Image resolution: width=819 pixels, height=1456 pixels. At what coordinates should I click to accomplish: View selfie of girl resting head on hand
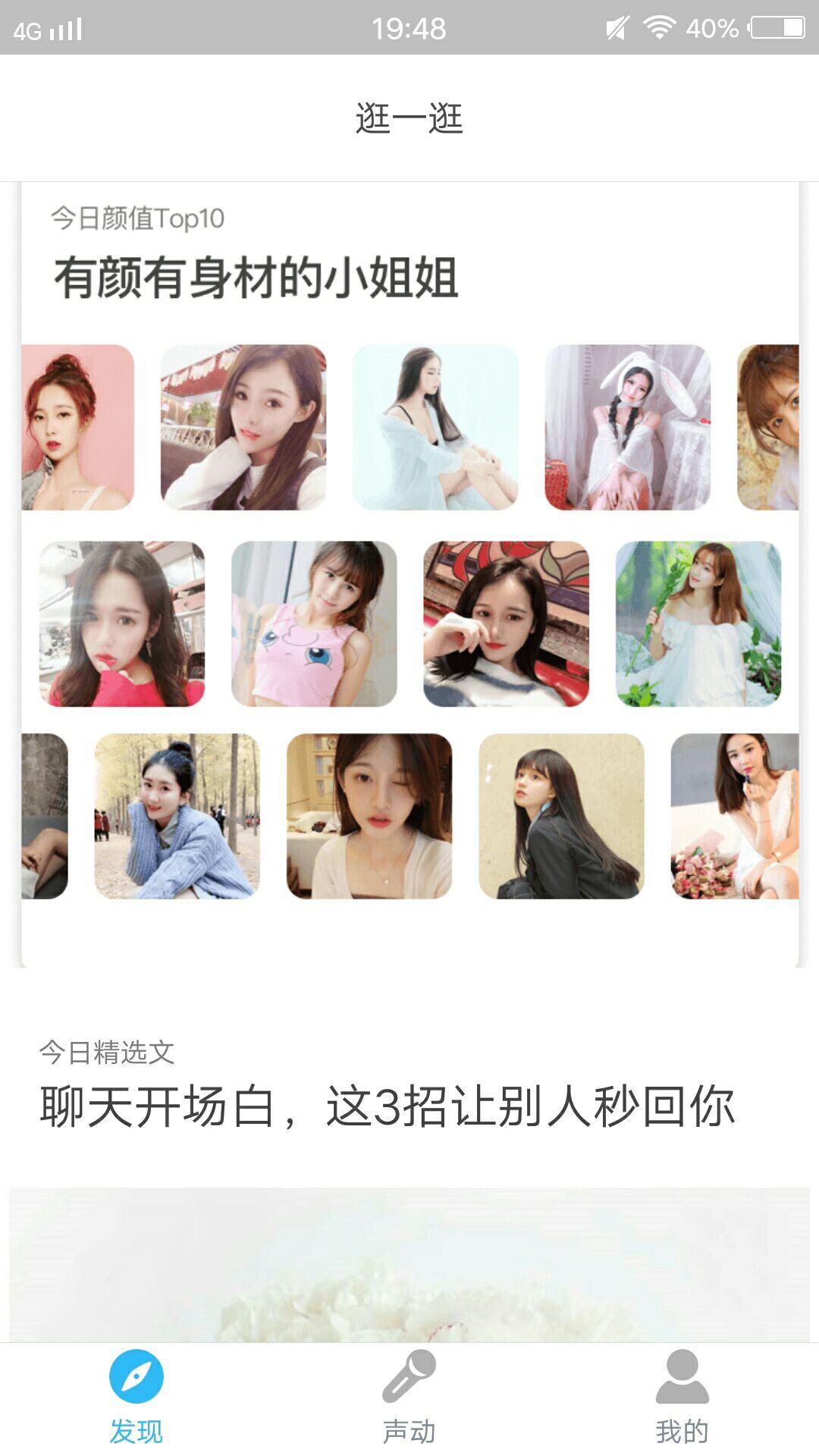pyautogui.click(x=243, y=427)
